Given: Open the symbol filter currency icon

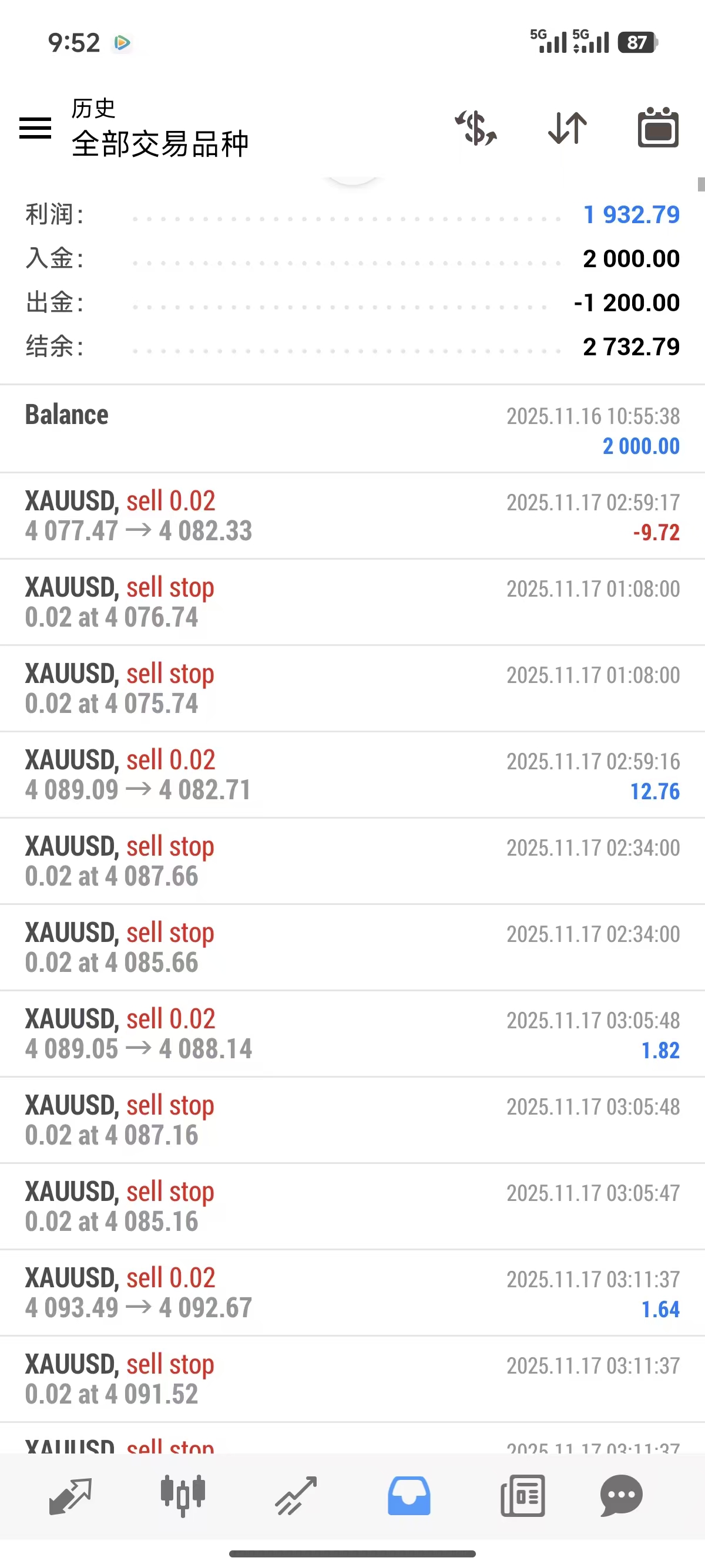Looking at the screenshot, I should point(476,128).
